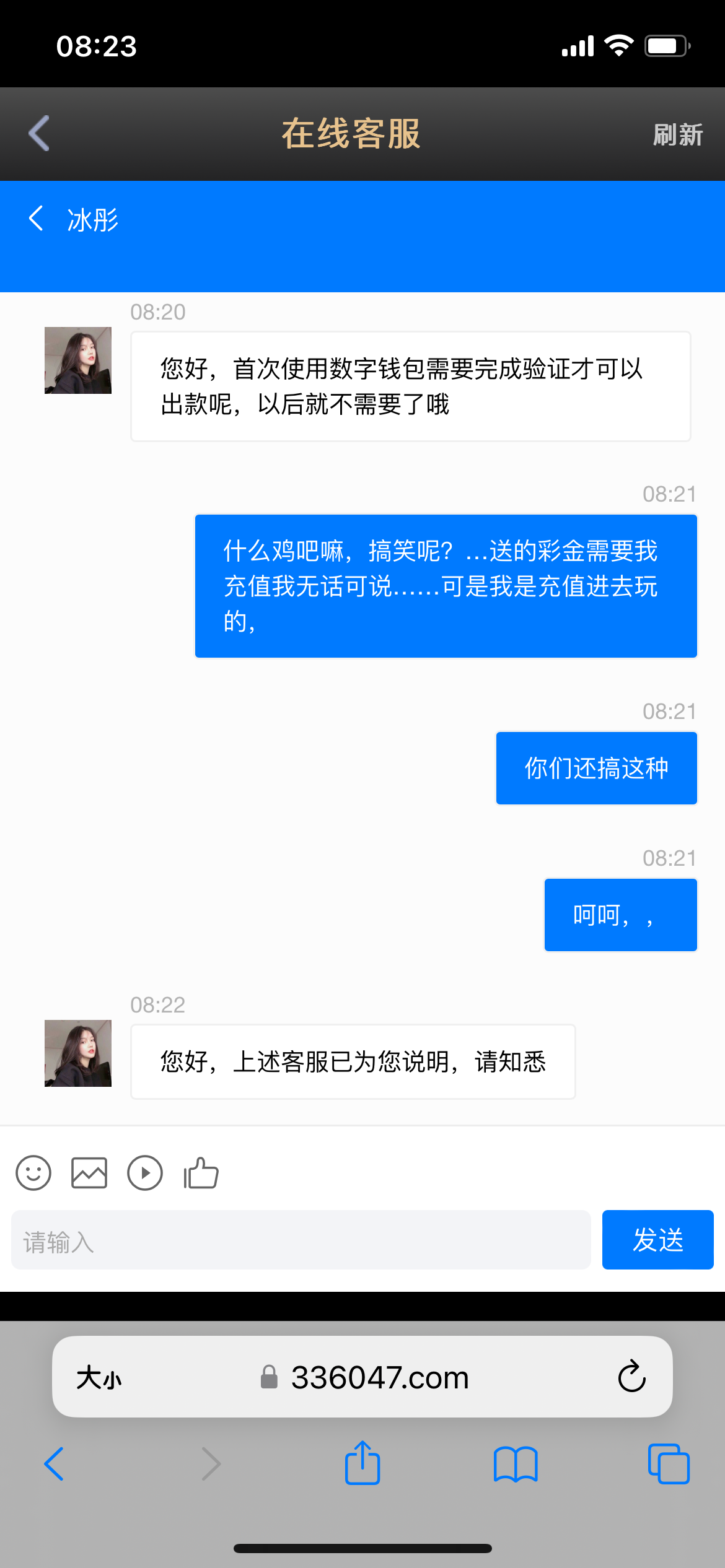Rate service with thumbs up icon

click(201, 1173)
